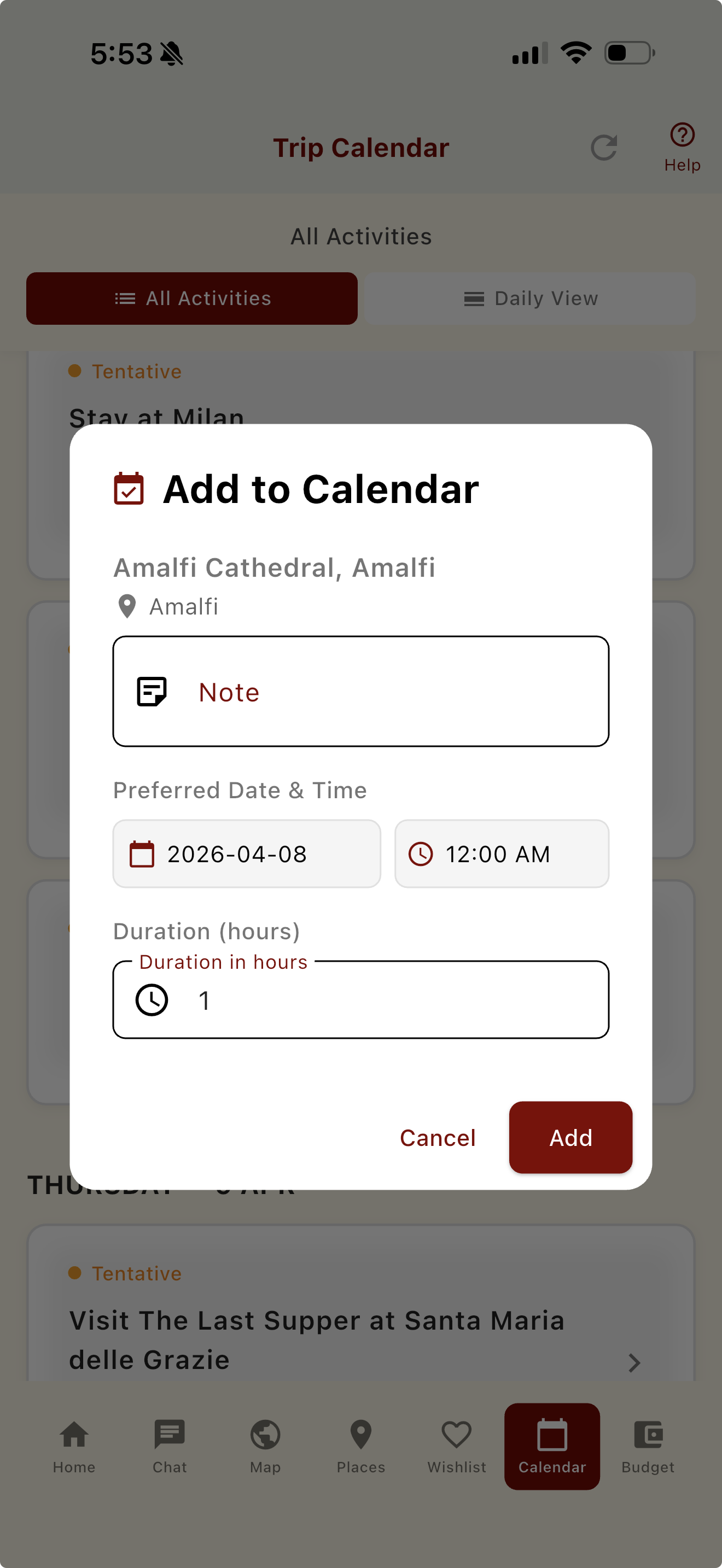Open the Trip Calendar screen title
This screenshot has height=1568, width=722.
(360, 147)
